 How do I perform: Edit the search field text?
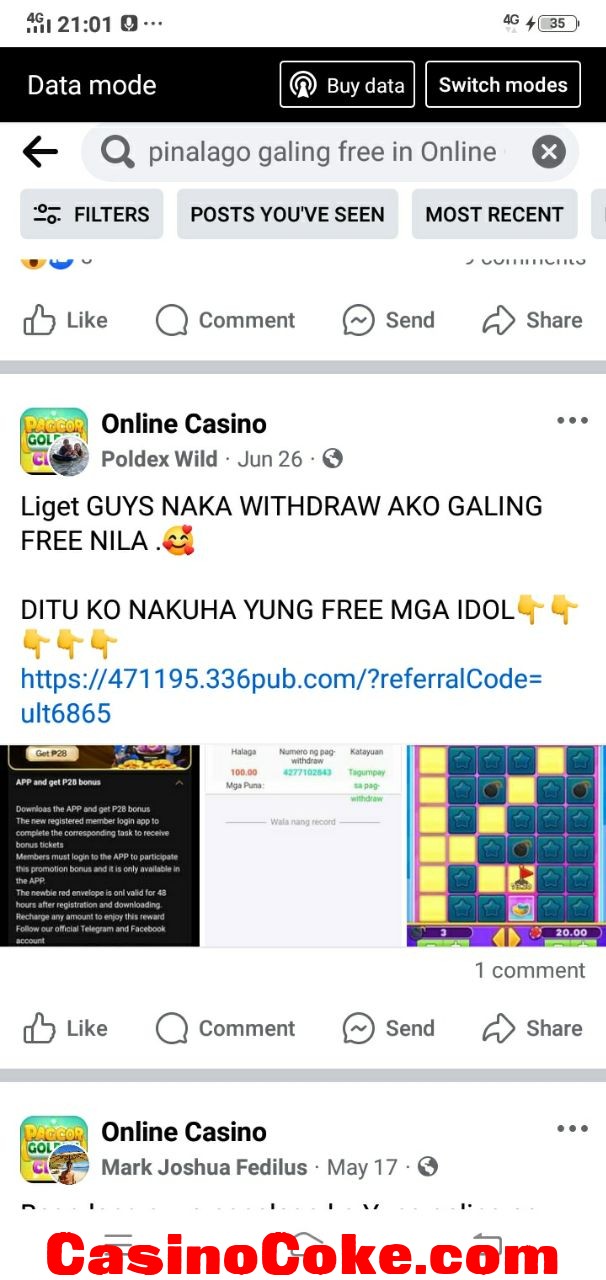tap(320, 153)
